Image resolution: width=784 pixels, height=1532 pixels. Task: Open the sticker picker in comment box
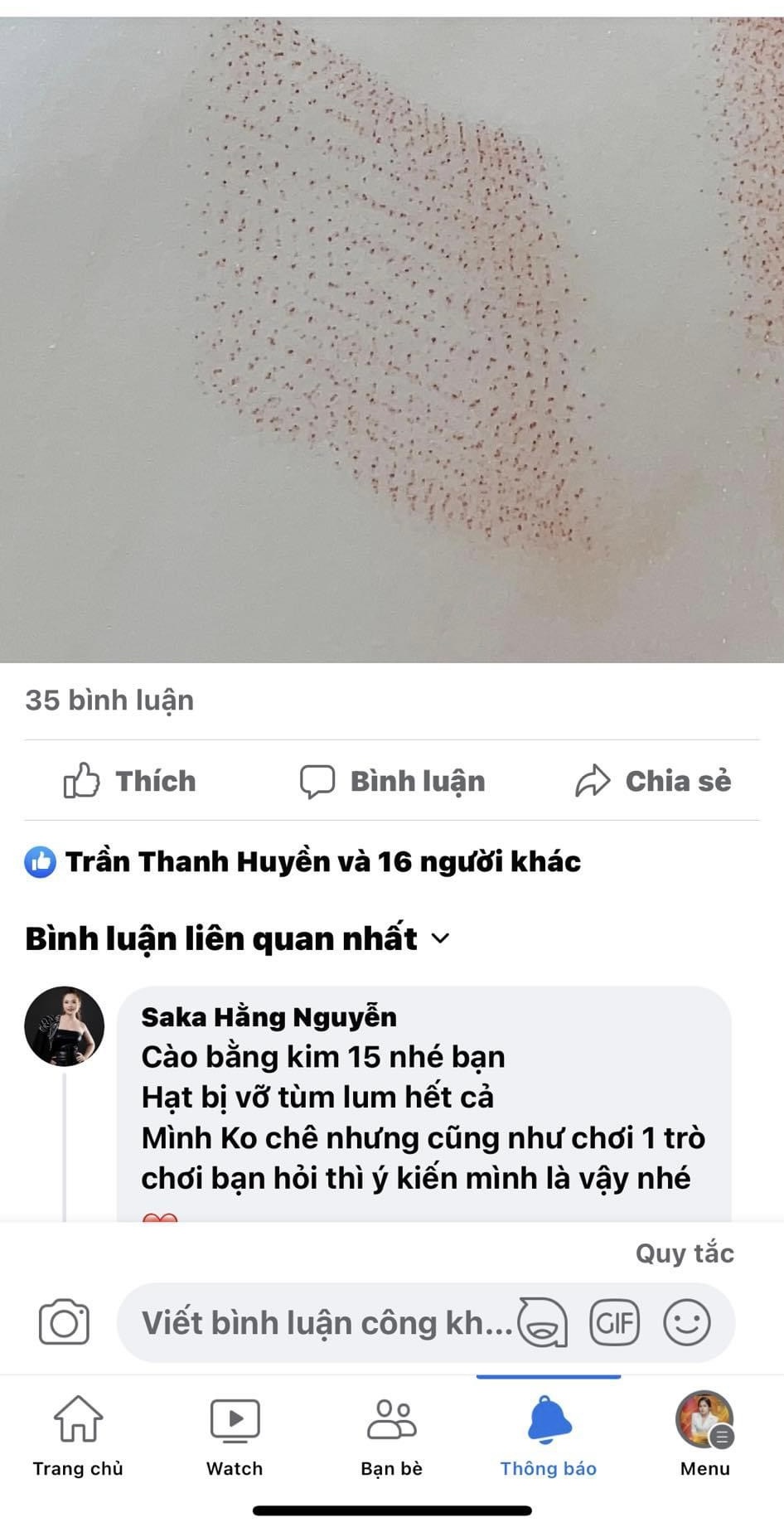pos(543,1321)
